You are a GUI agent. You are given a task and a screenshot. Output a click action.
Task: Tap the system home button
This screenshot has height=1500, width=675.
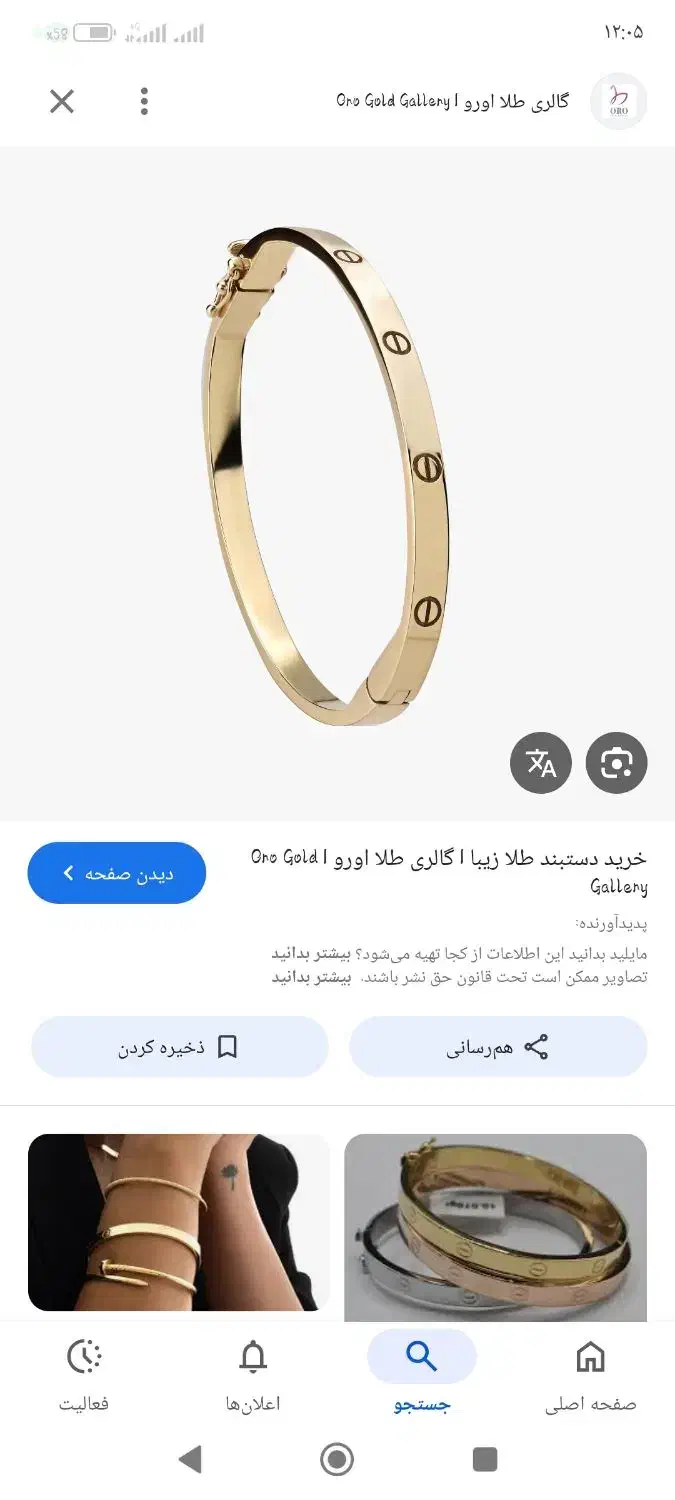337,1459
